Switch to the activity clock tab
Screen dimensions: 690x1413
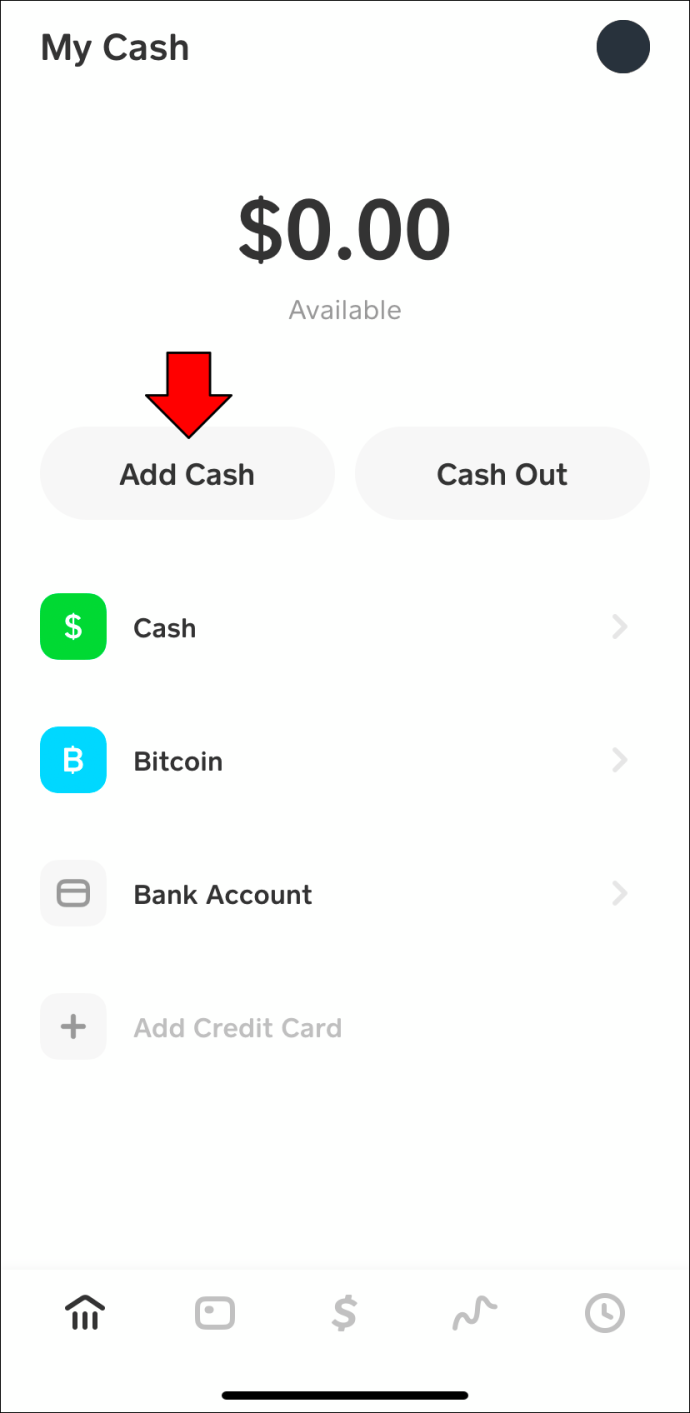tap(604, 1313)
